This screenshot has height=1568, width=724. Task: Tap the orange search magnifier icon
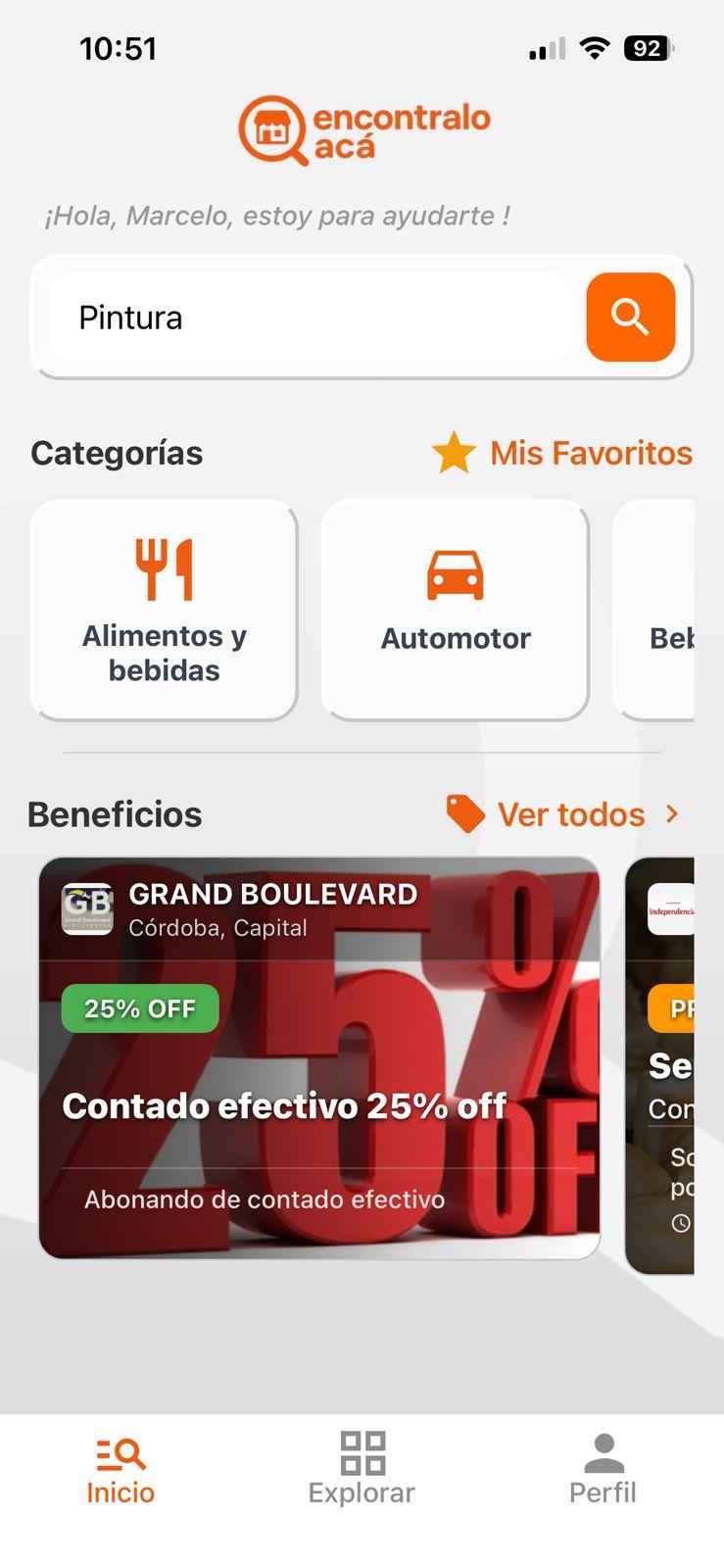click(x=630, y=317)
